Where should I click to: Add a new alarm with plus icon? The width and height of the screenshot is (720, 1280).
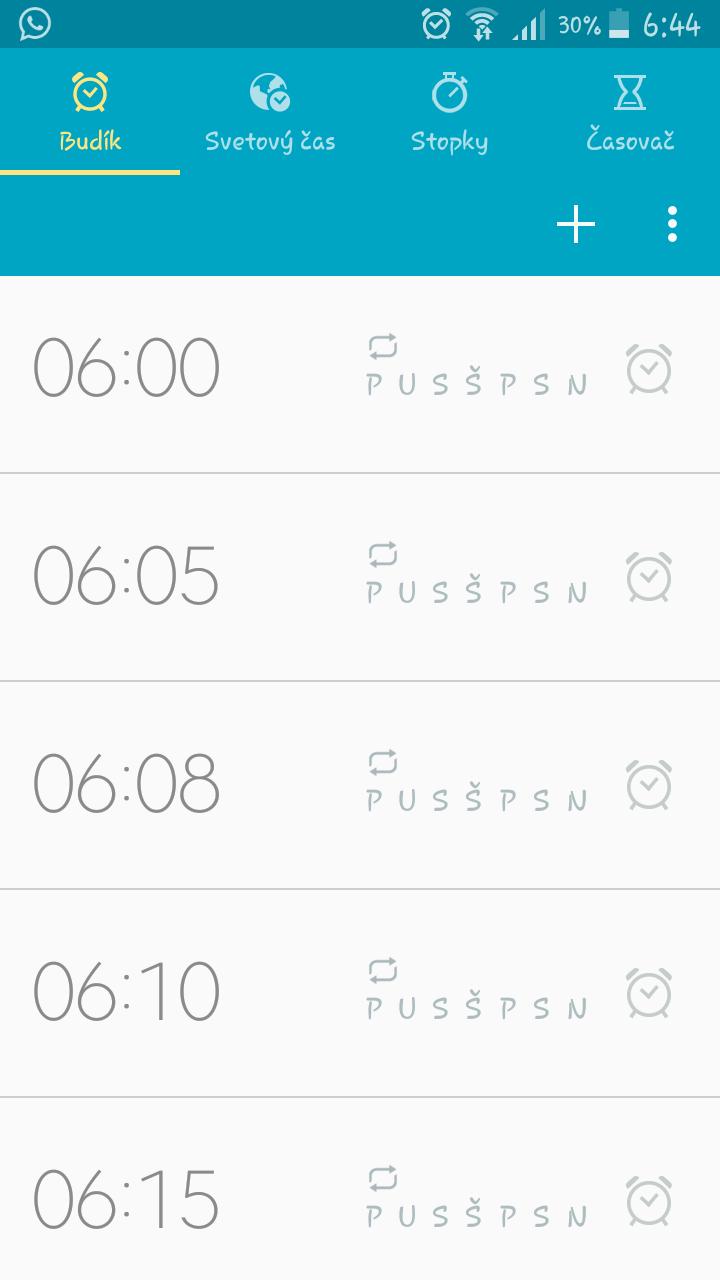[576, 225]
